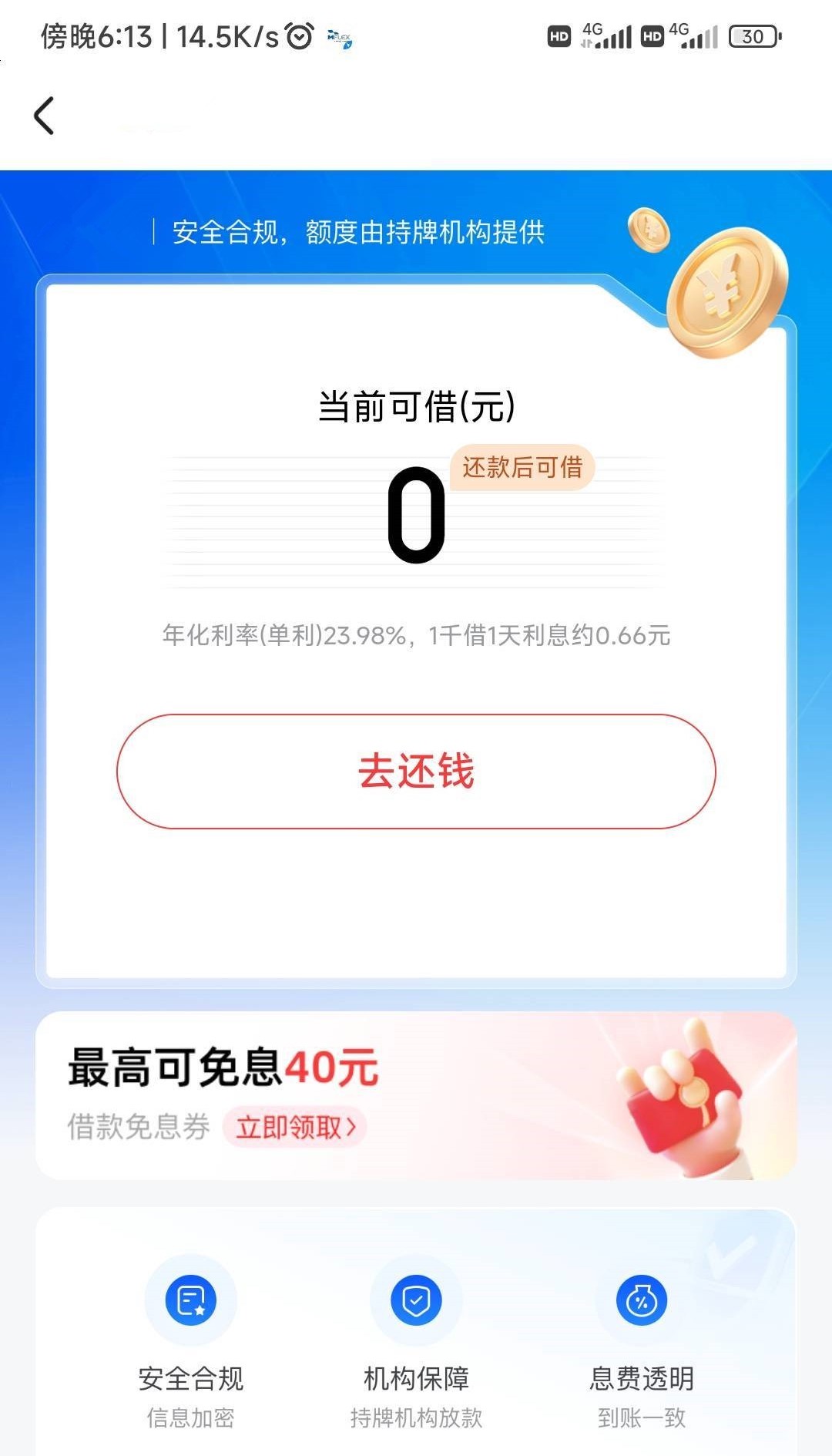Image resolution: width=832 pixels, height=1456 pixels.
Task: Tap the 去还钱 repayment button
Action: click(416, 772)
